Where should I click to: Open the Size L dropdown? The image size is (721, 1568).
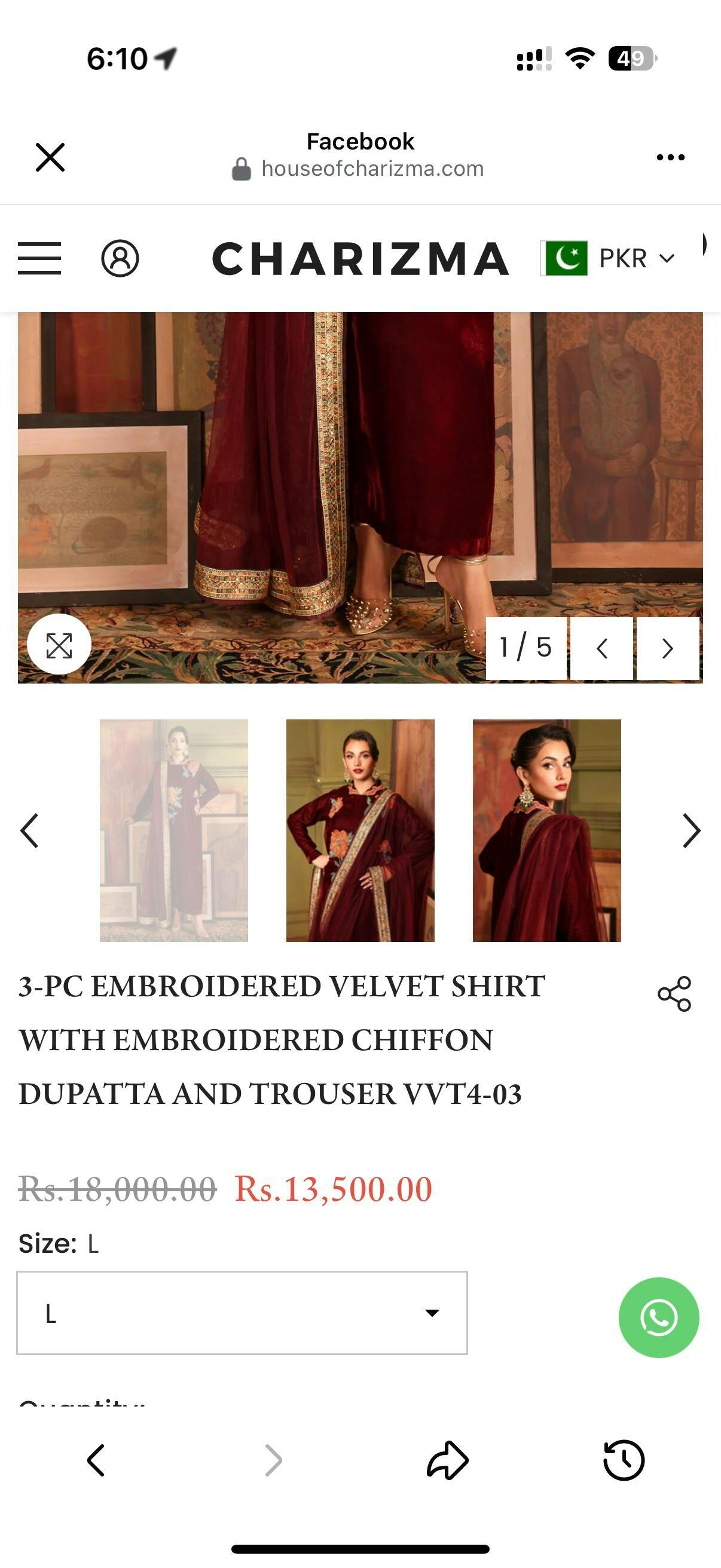pyautogui.click(x=242, y=1313)
